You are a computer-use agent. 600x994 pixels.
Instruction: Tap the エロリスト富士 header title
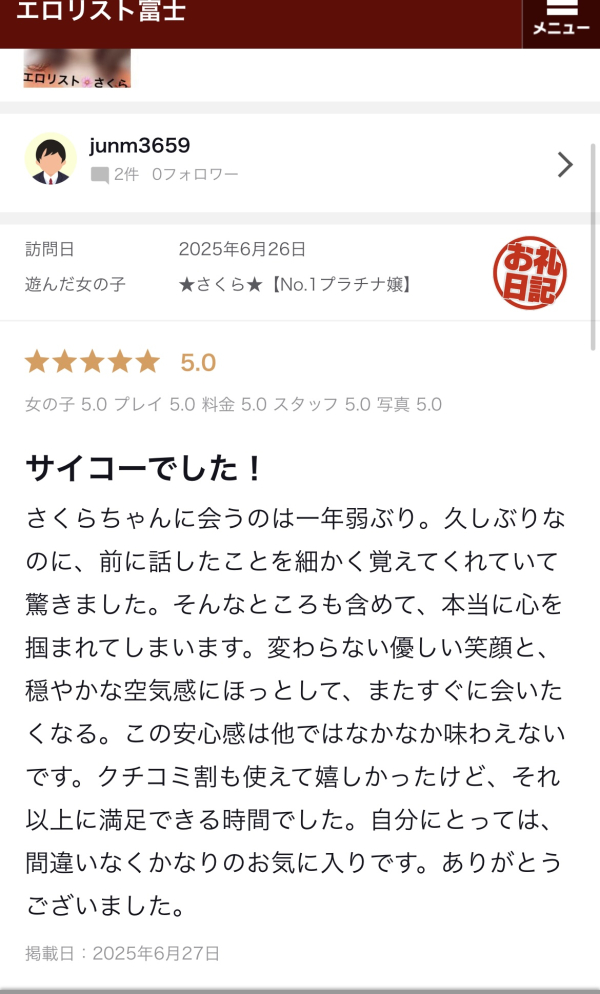click(101, 11)
